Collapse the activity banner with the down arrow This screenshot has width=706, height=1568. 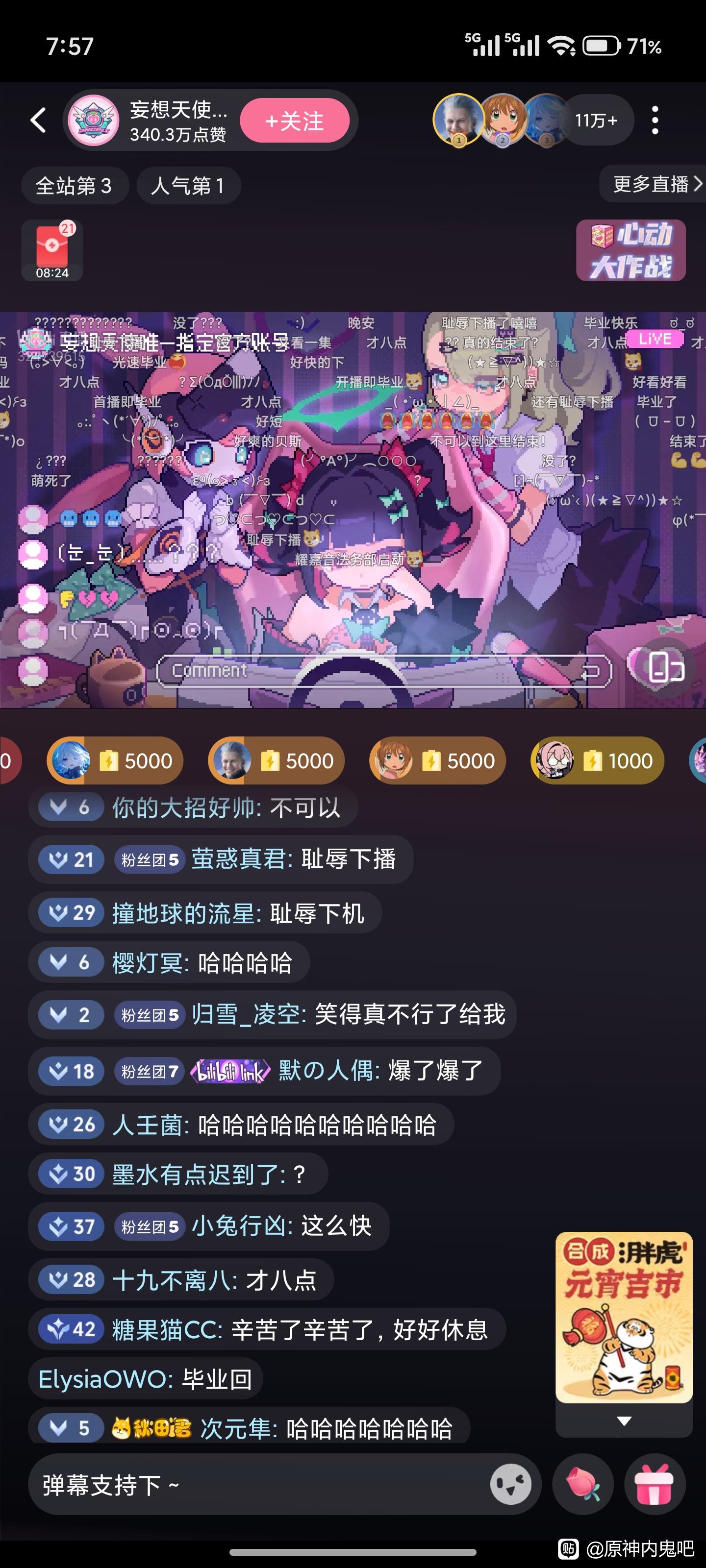click(624, 1421)
